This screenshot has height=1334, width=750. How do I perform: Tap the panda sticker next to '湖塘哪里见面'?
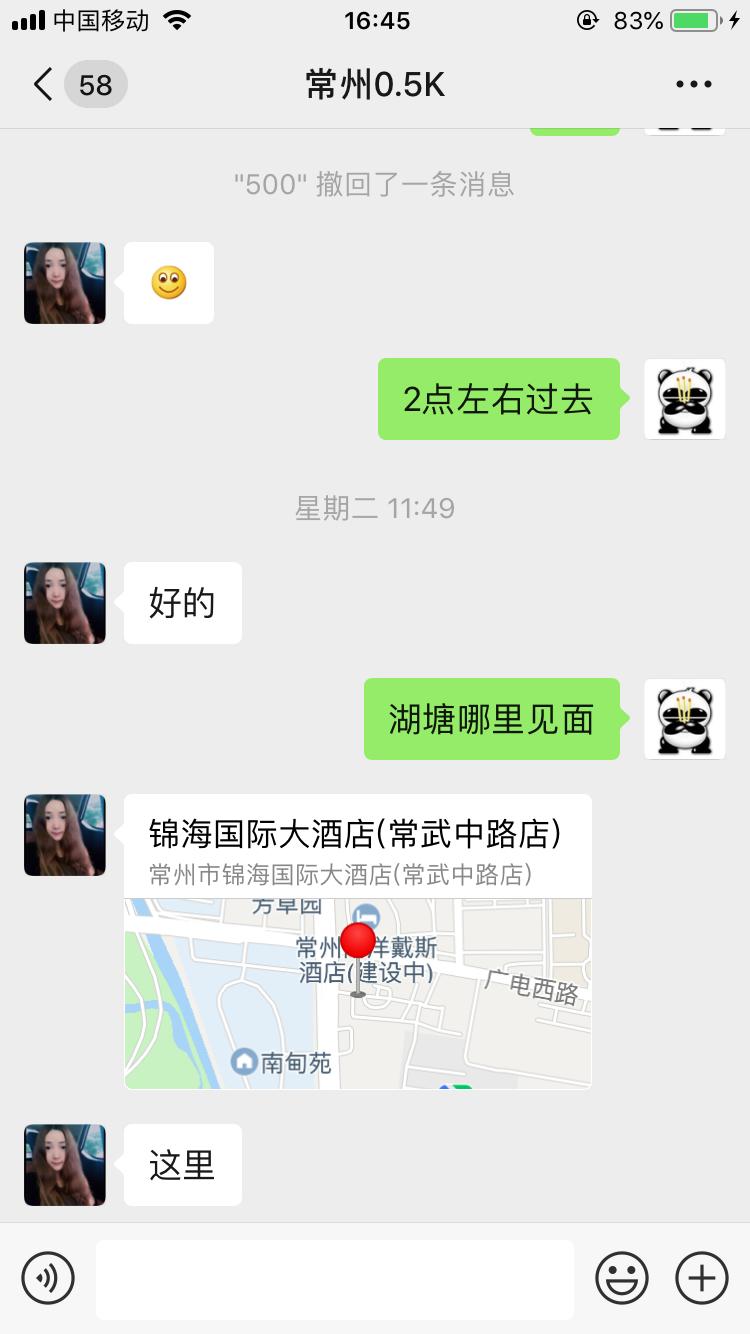click(684, 719)
